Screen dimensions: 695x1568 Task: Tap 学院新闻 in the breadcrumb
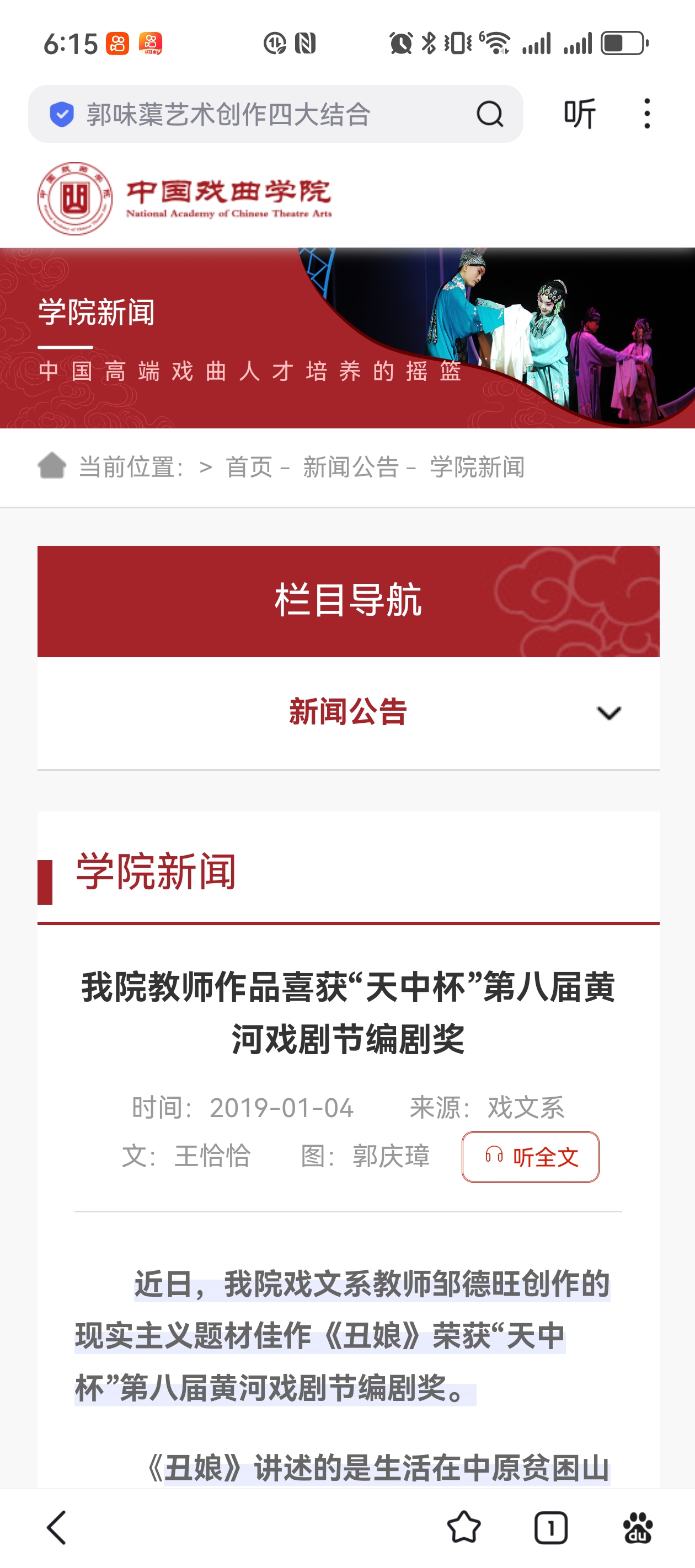click(478, 468)
